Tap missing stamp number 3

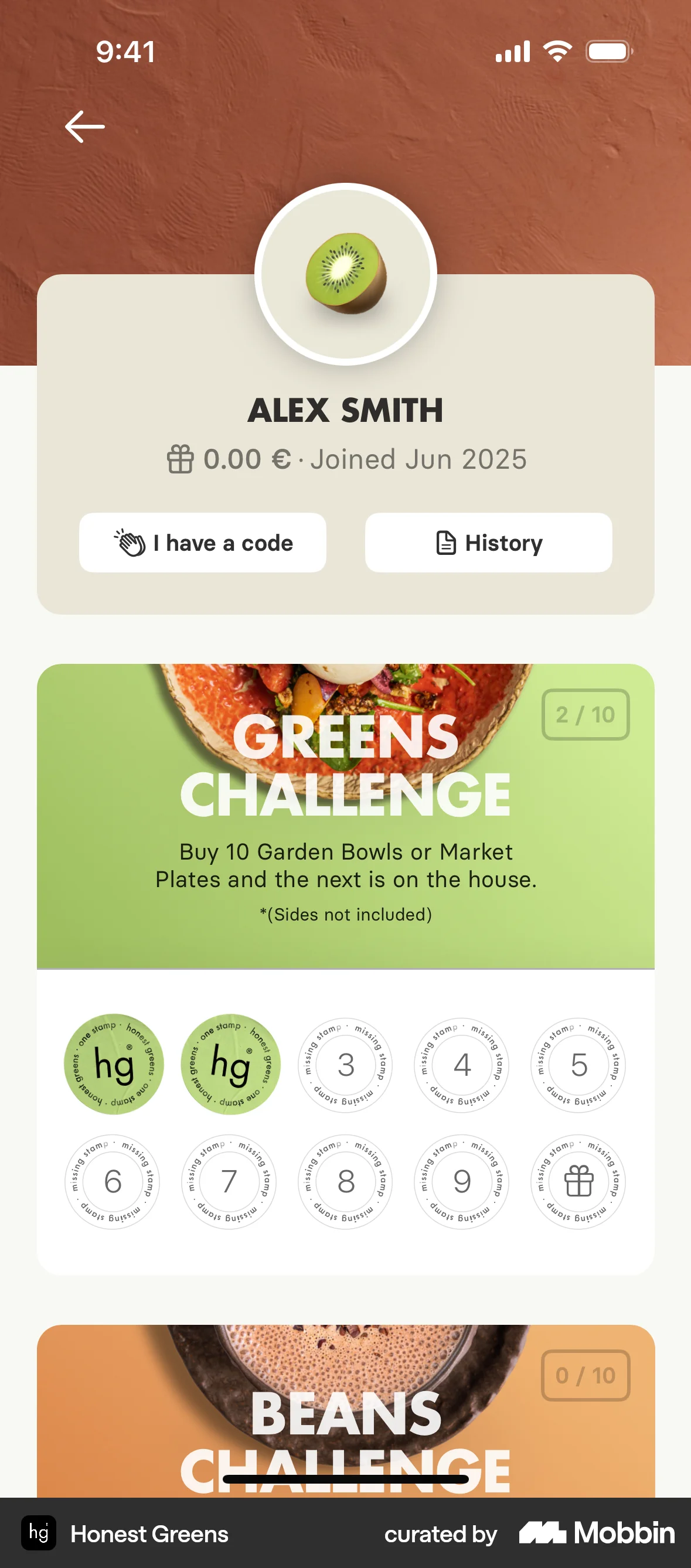tap(345, 1066)
